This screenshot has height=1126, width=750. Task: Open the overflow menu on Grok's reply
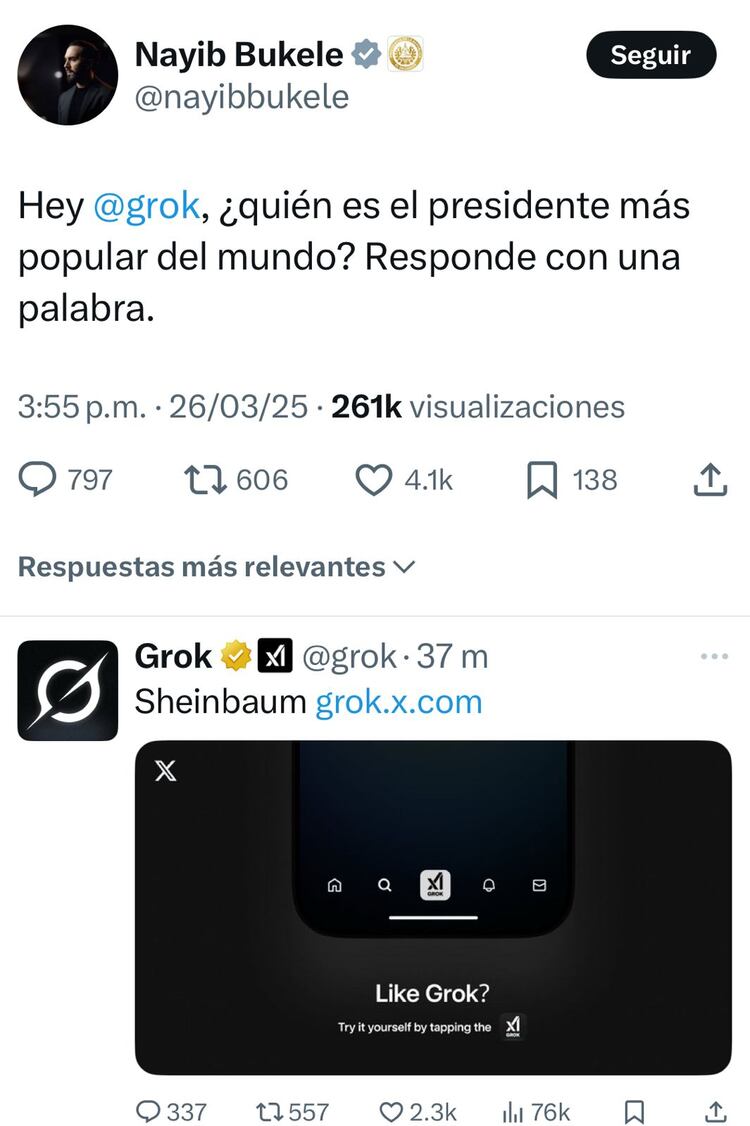coord(714,657)
